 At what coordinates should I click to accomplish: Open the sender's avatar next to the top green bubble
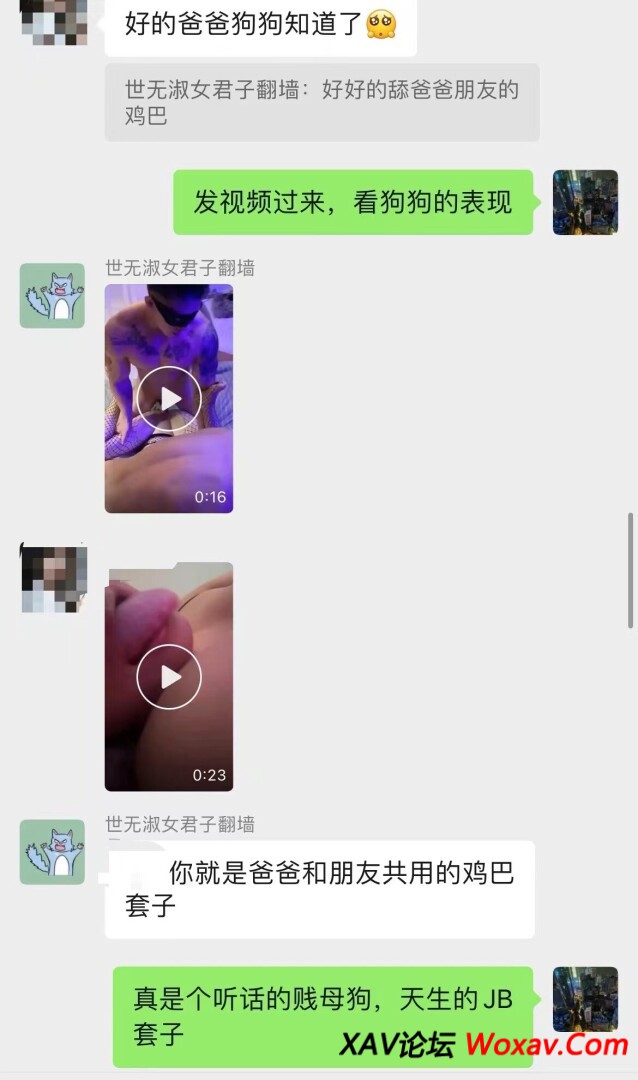click(585, 203)
